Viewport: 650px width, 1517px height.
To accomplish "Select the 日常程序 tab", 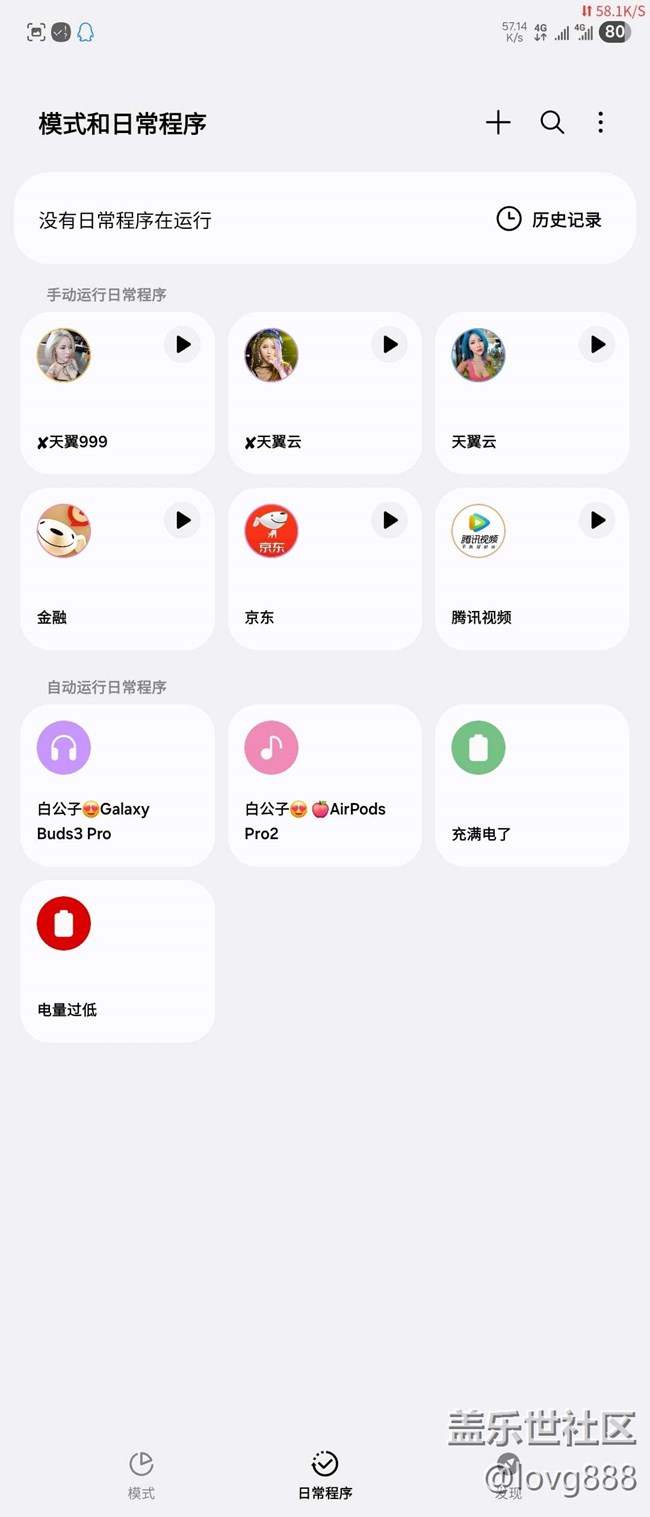I will click(325, 1475).
